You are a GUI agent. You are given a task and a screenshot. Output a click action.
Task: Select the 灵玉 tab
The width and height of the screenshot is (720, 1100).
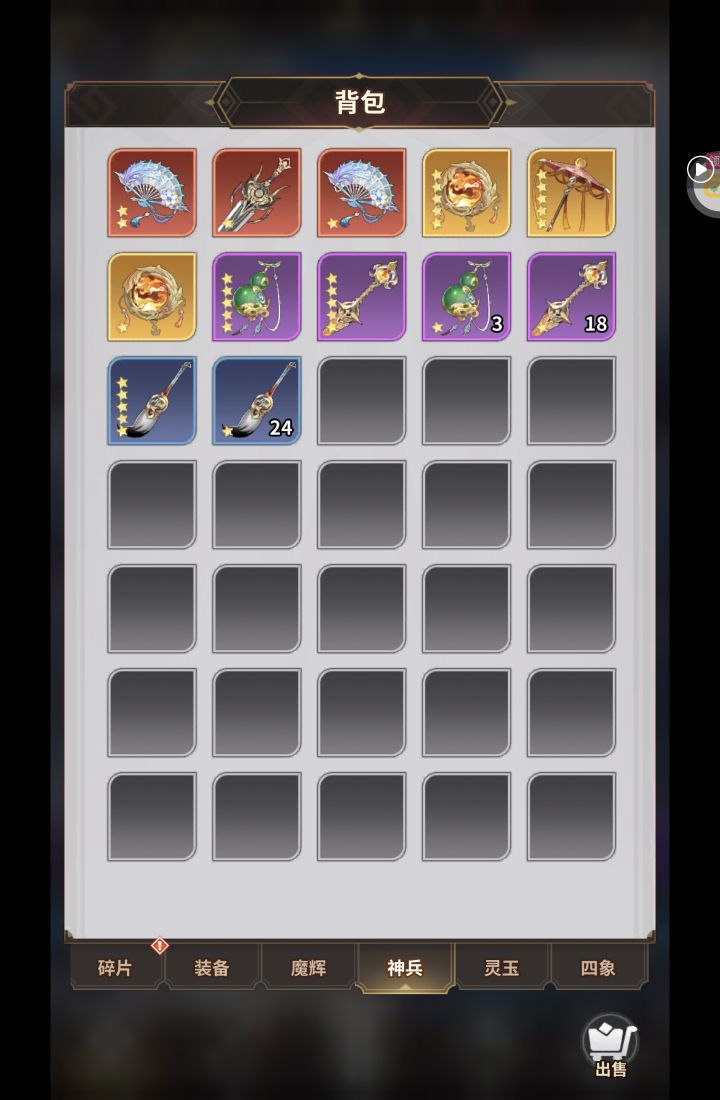point(502,968)
